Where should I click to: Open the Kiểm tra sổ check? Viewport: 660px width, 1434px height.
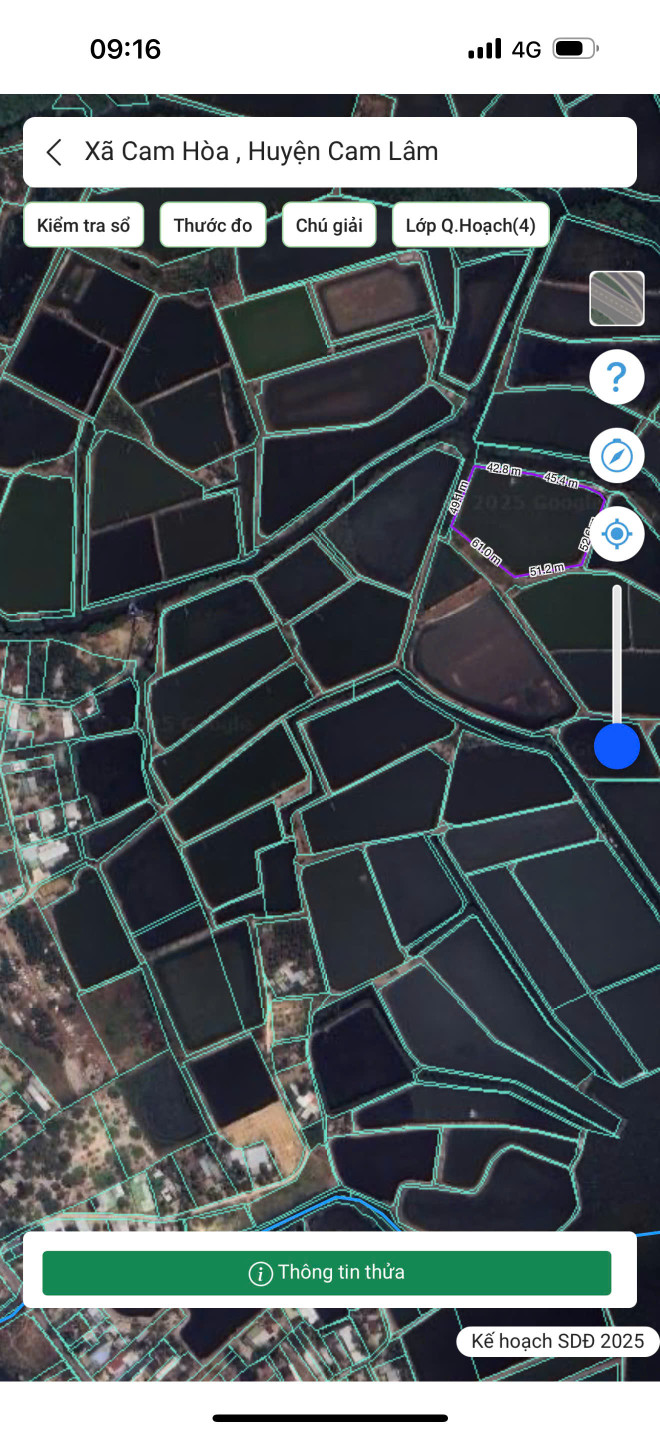pos(84,225)
